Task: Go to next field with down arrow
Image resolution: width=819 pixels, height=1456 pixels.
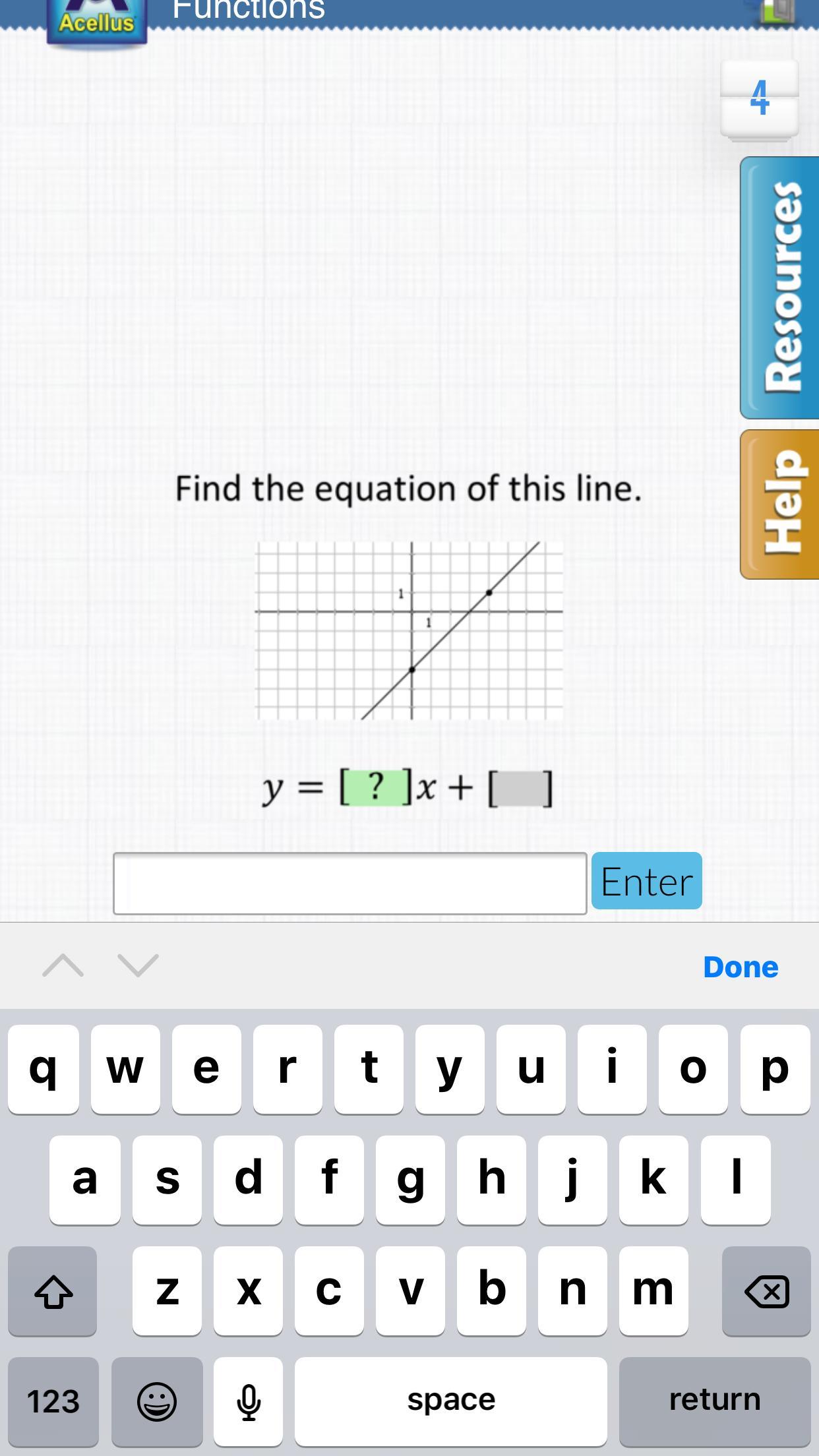Action: pos(138,966)
